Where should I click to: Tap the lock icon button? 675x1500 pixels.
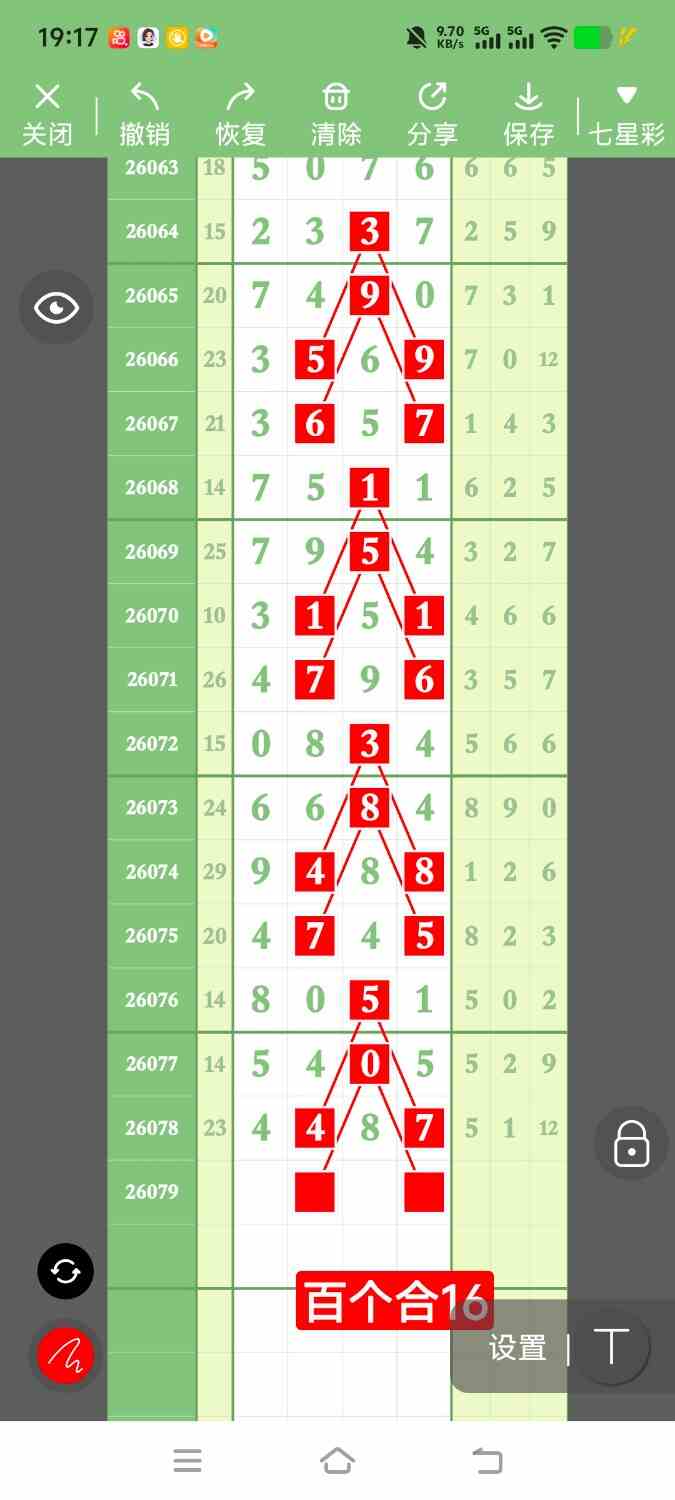(x=631, y=1143)
